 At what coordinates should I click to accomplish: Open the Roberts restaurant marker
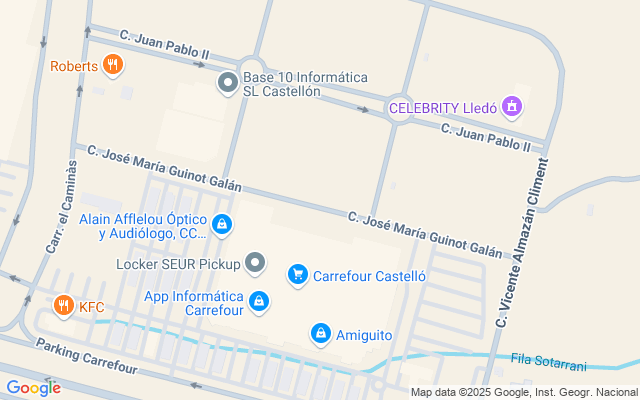pyautogui.click(x=113, y=66)
